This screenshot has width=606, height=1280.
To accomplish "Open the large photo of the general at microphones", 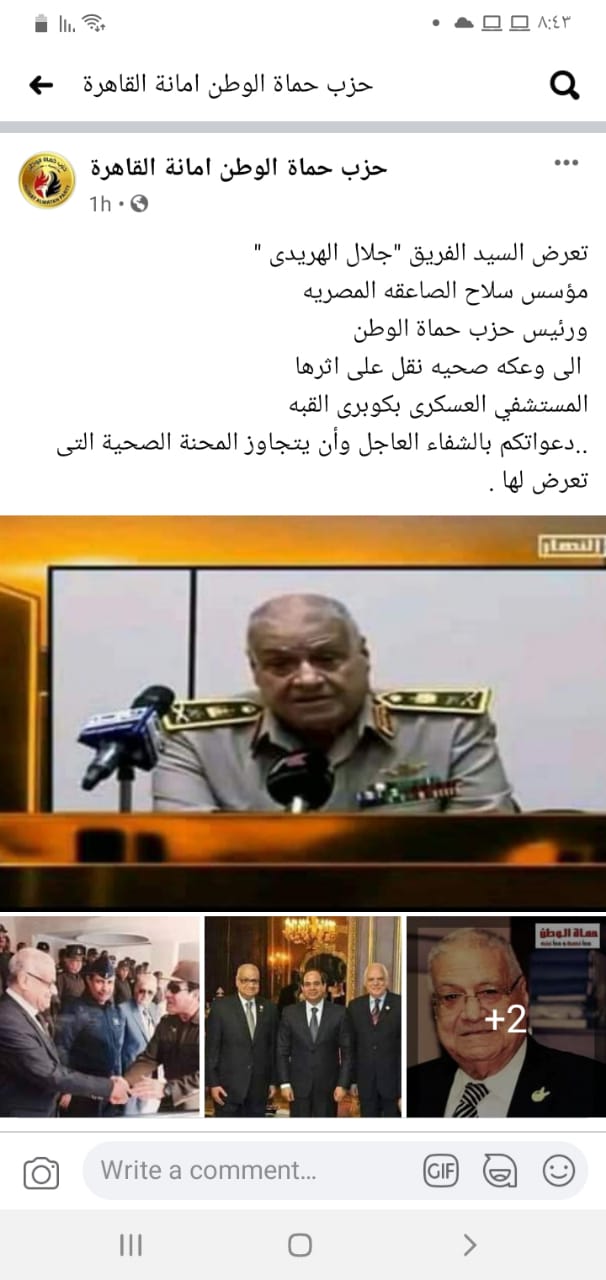I will click(x=303, y=711).
